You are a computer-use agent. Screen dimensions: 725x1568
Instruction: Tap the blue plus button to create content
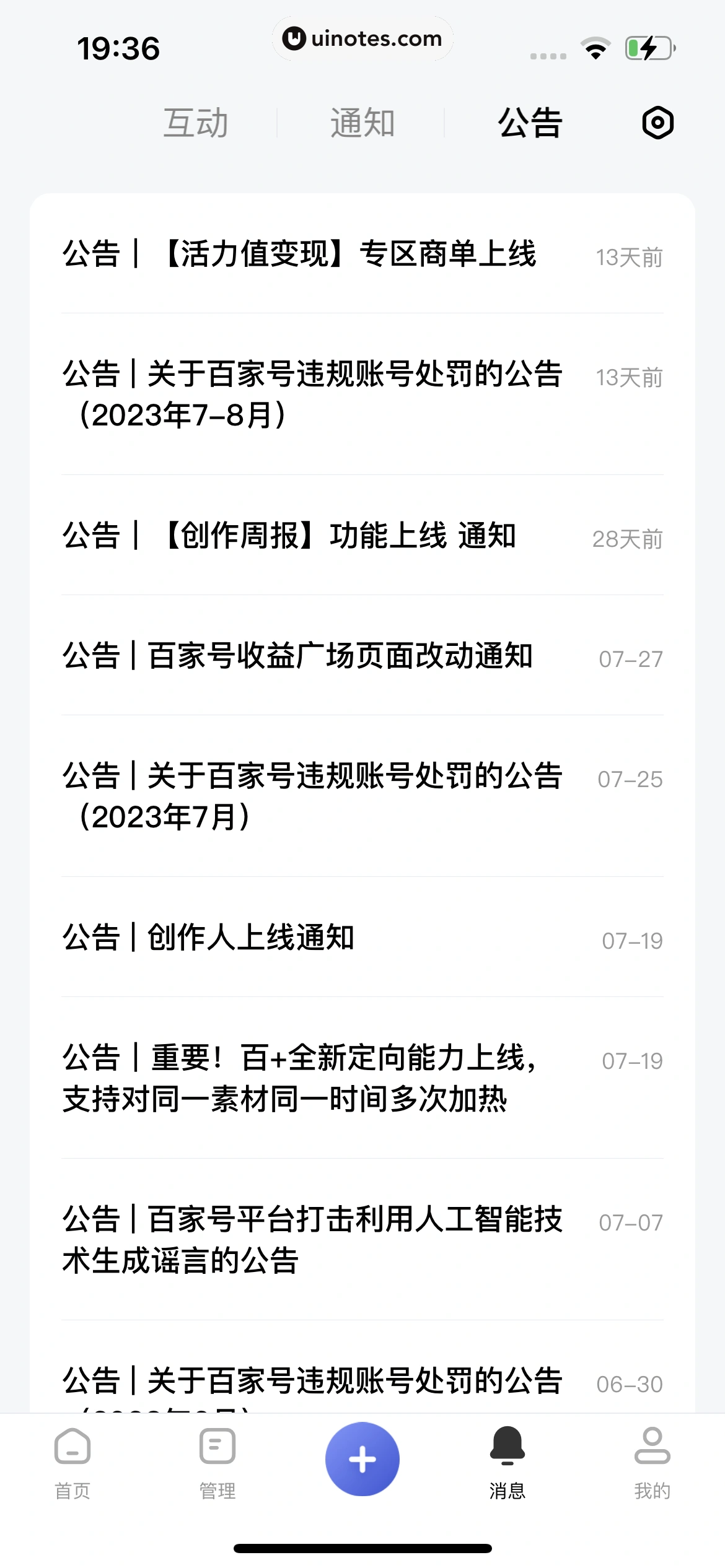point(362,1458)
